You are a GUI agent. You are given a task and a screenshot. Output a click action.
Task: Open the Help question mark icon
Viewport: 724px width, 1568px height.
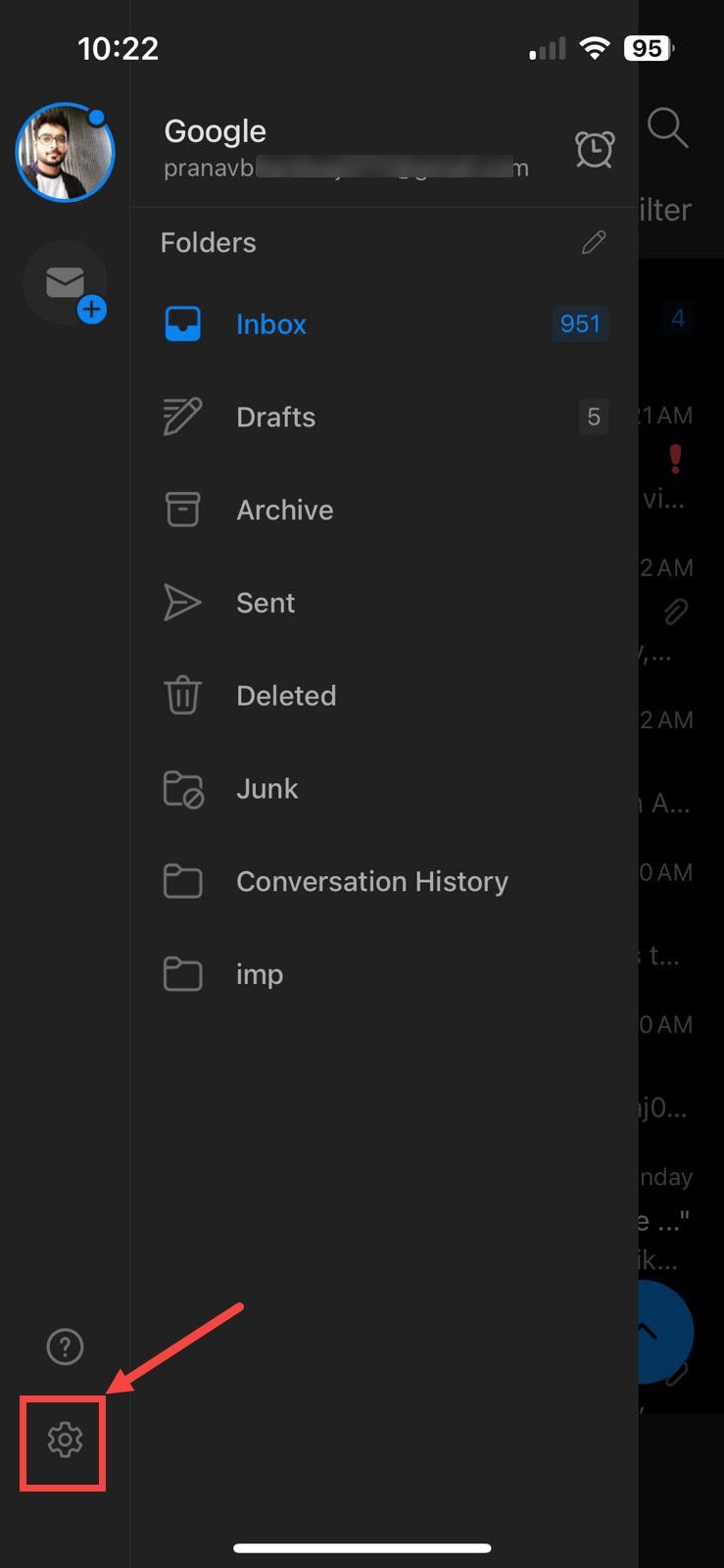click(x=65, y=1347)
